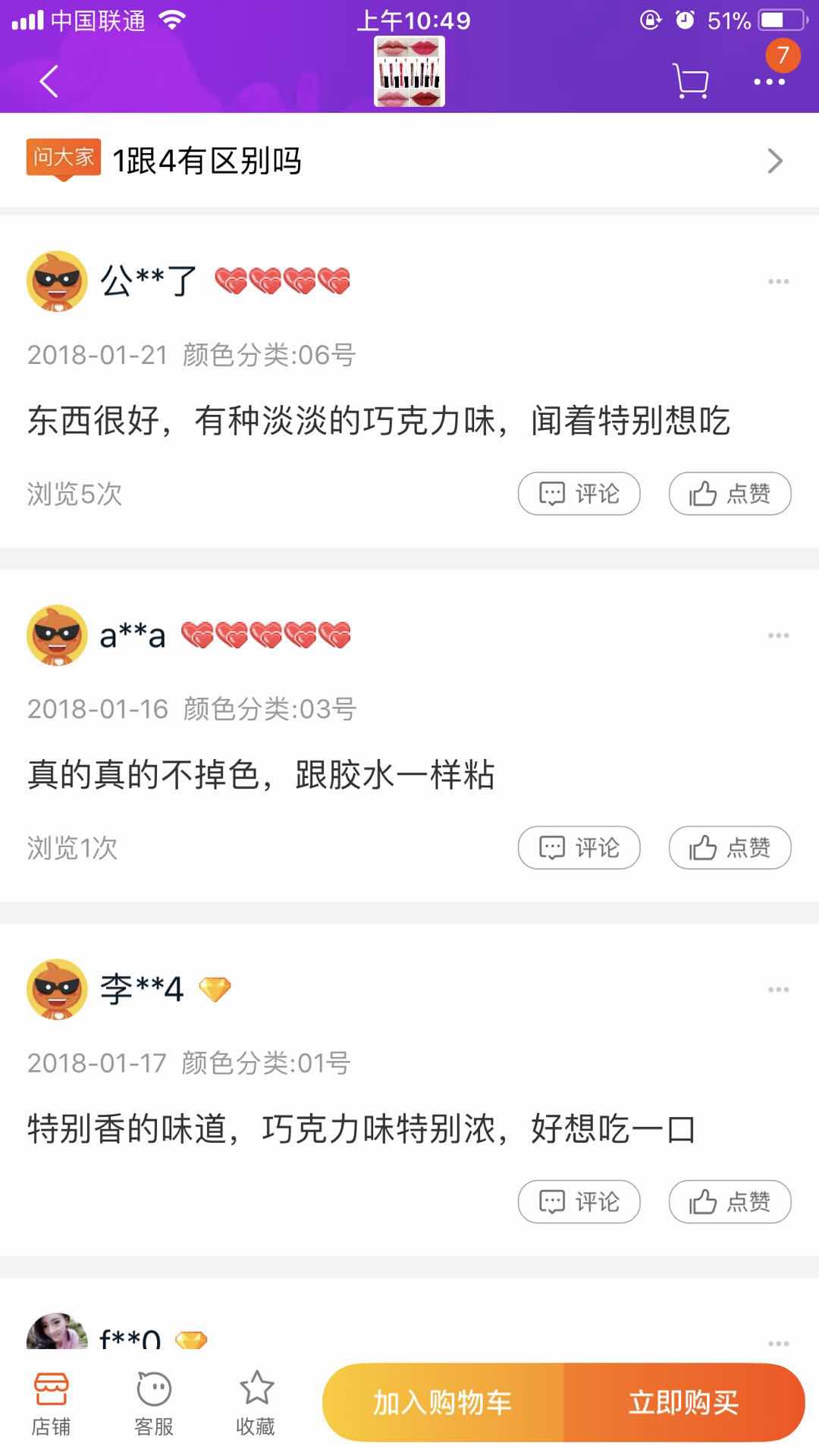Expand the 问大家 question via right chevron
Image resolution: width=819 pixels, height=1456 pixels.
(775, 160)
